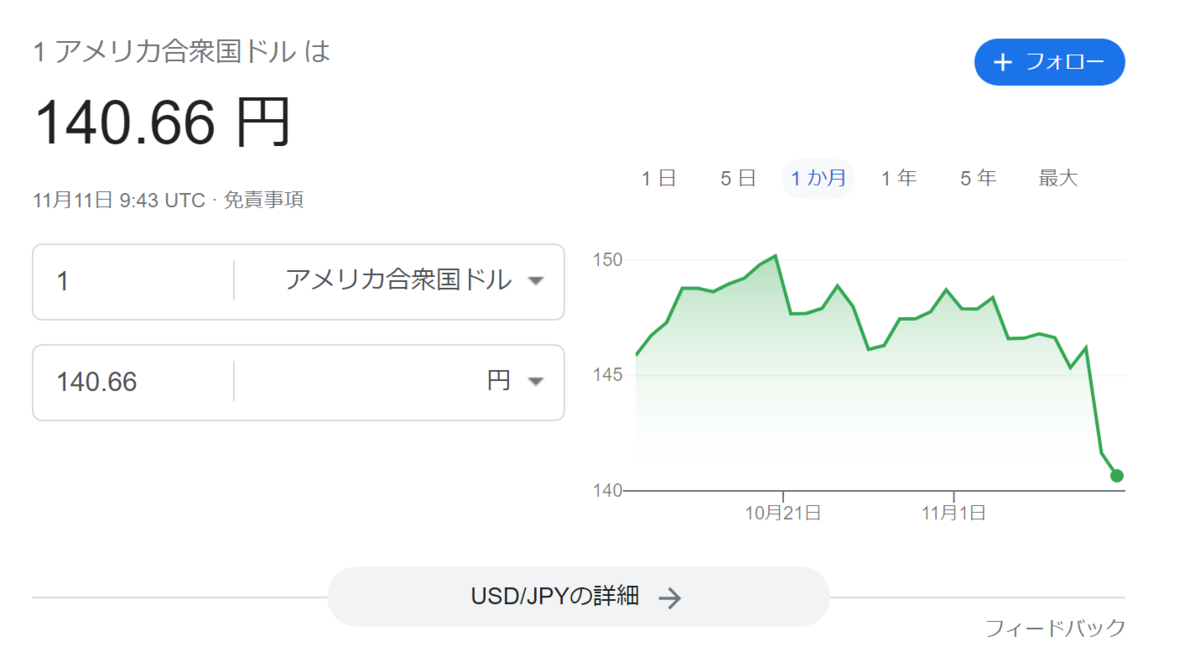Send feedback via フィードバック
The height and width of the screenshot is (647, 1200).
pos(1055,628)
